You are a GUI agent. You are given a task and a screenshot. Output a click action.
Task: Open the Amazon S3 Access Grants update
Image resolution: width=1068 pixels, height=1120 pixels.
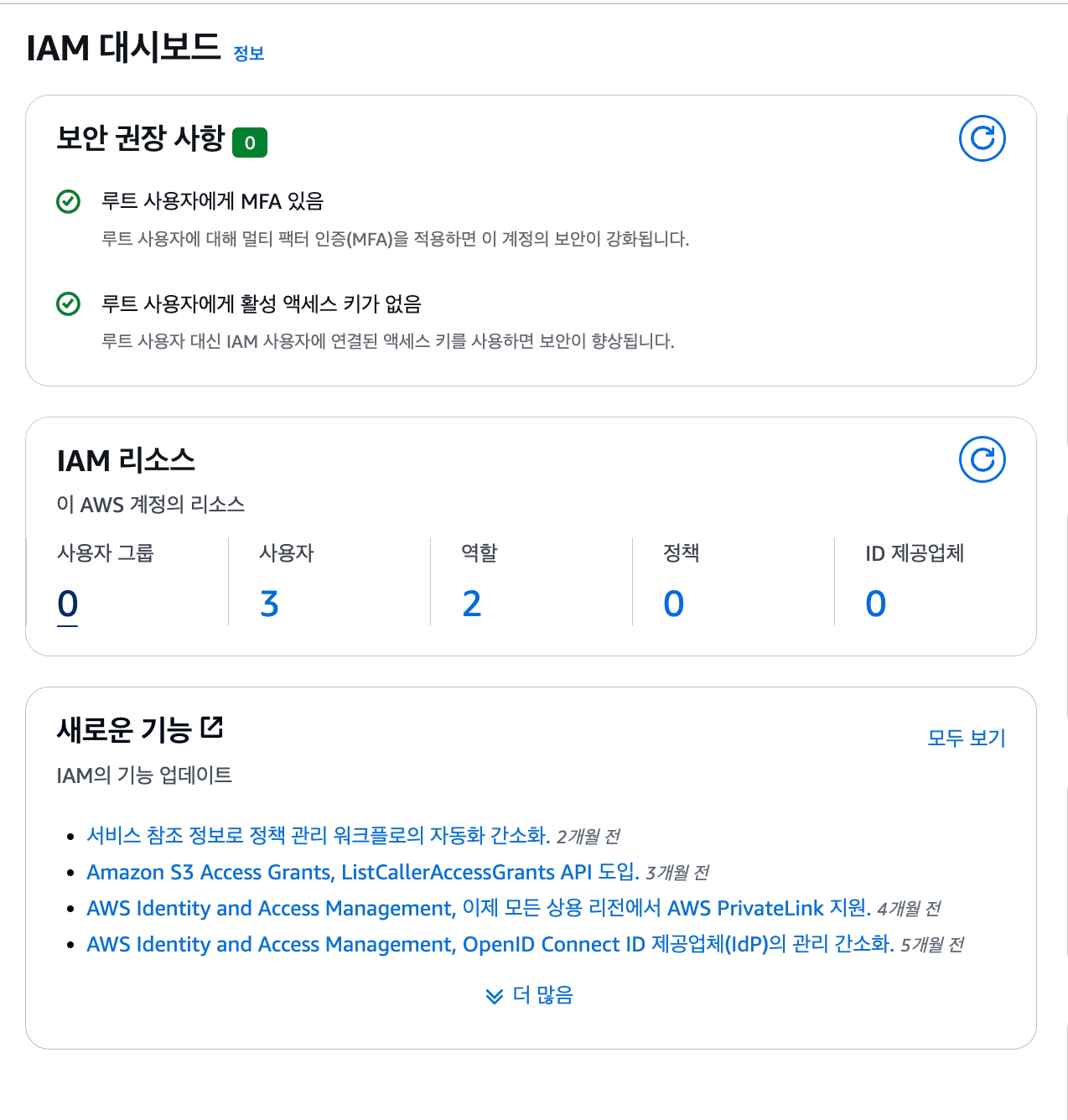coord(362,872)
